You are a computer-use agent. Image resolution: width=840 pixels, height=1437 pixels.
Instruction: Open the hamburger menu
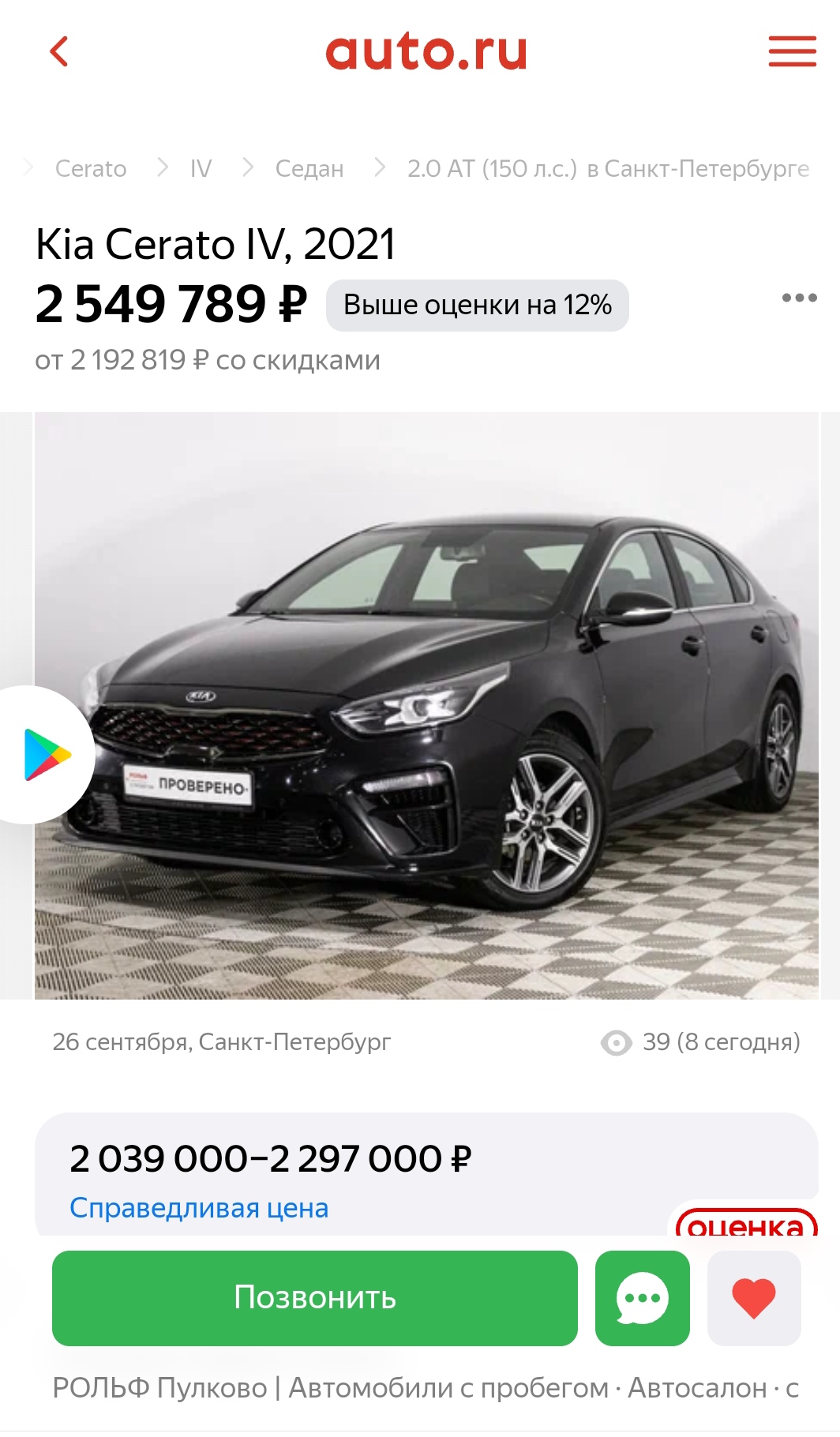(x=792, y=52)
